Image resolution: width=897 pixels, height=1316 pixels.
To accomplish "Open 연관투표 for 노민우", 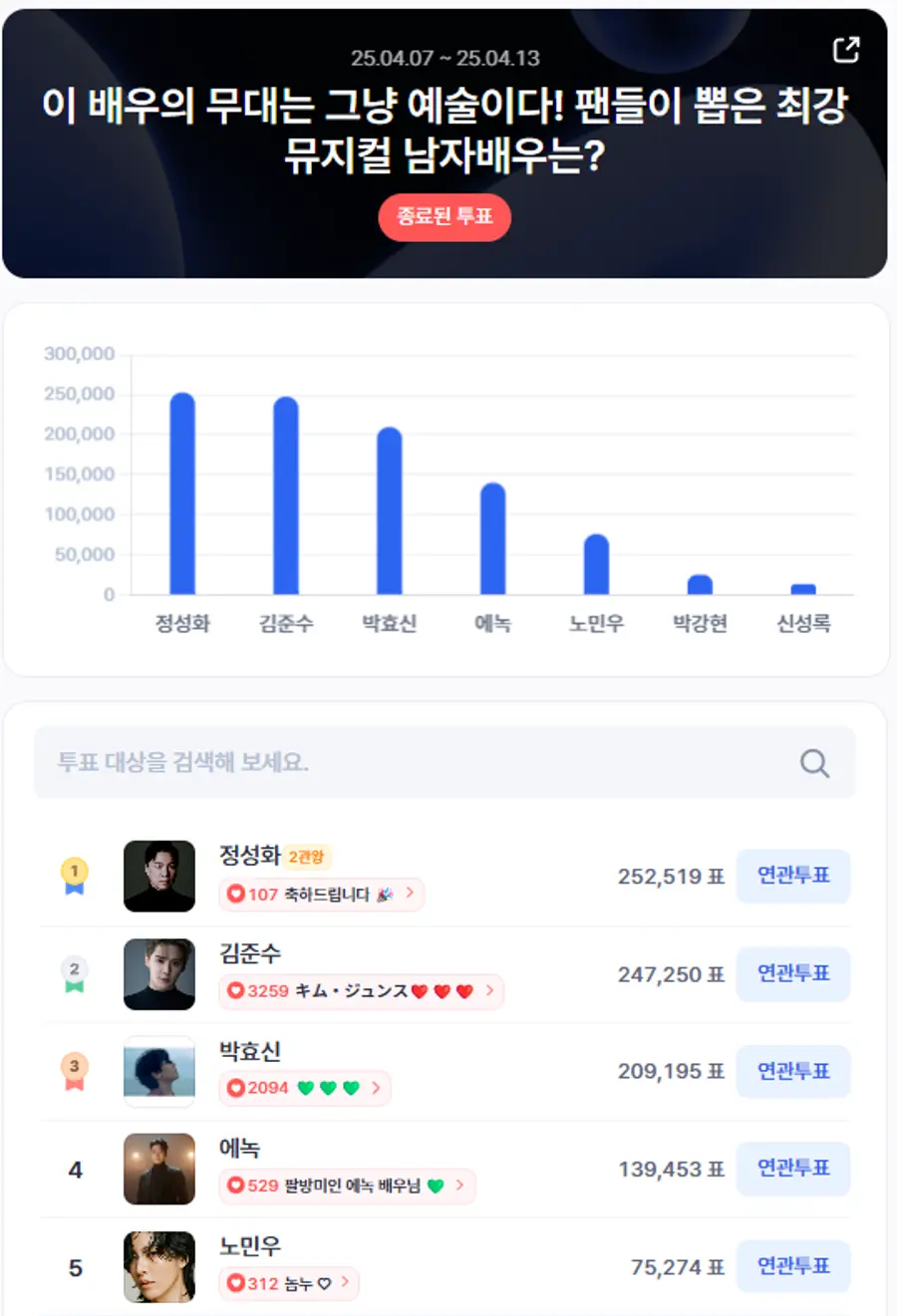I will click(x=792, y=1266).
